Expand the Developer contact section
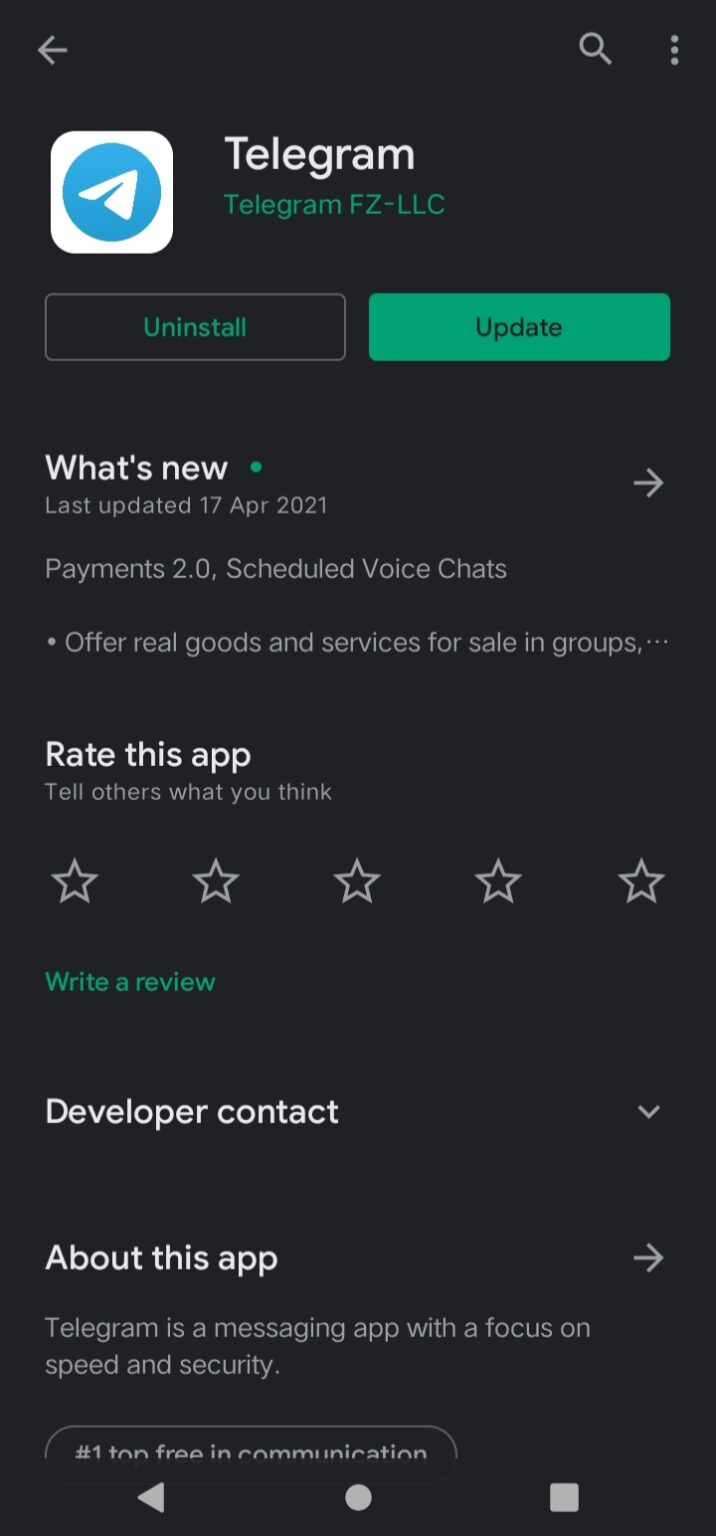Screen dimensions: 716x1536 point(648,1112)
